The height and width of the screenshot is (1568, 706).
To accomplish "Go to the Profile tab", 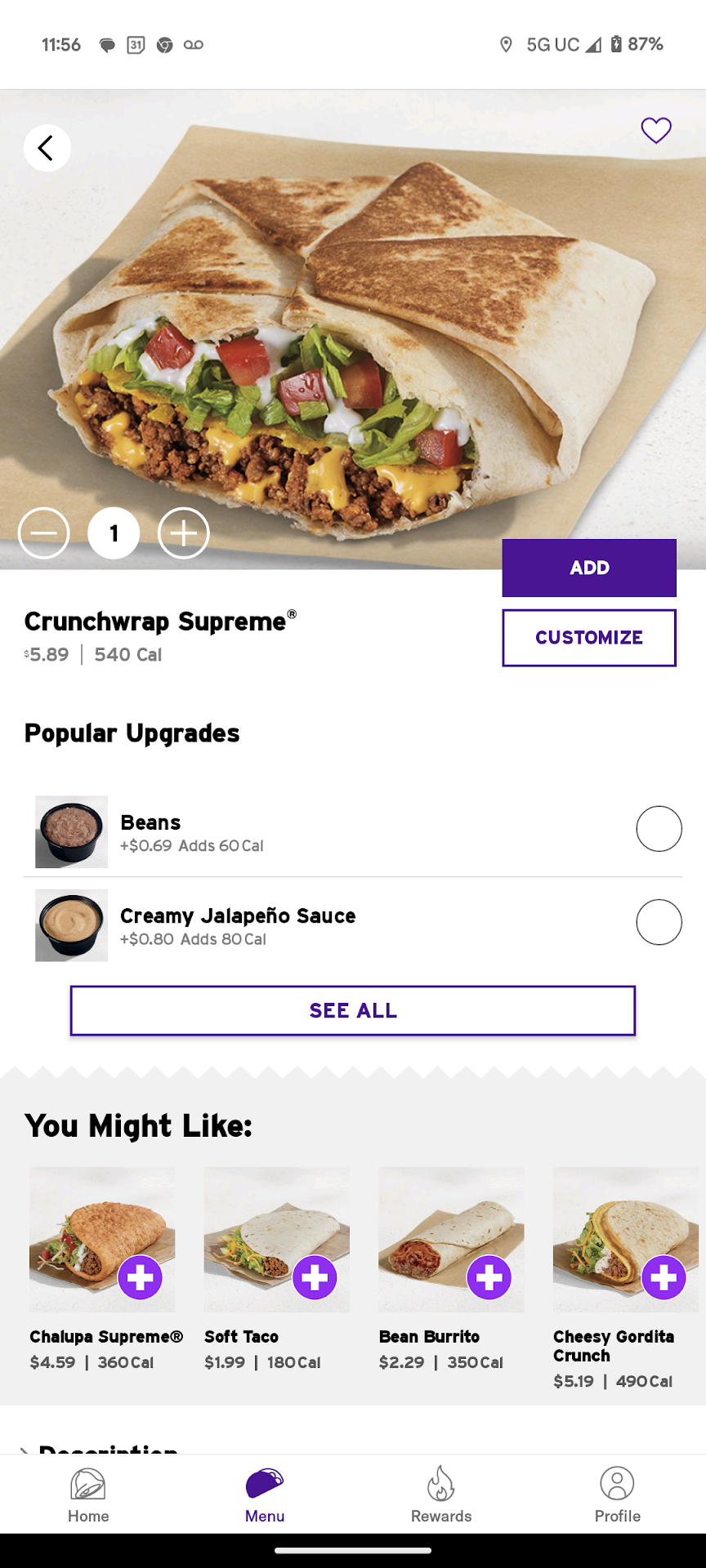I will 618,1495.
